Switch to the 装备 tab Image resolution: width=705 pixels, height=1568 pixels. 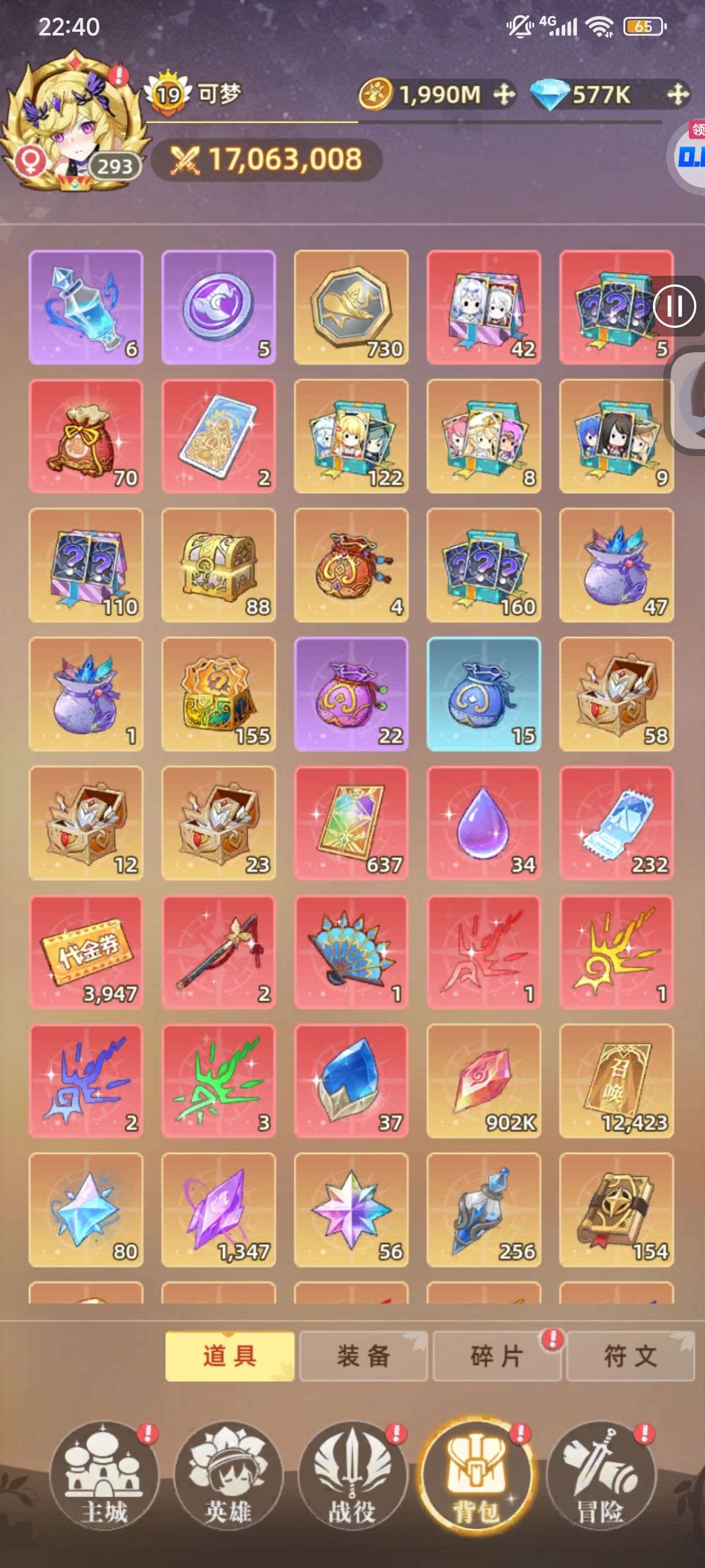(363, 1357)
